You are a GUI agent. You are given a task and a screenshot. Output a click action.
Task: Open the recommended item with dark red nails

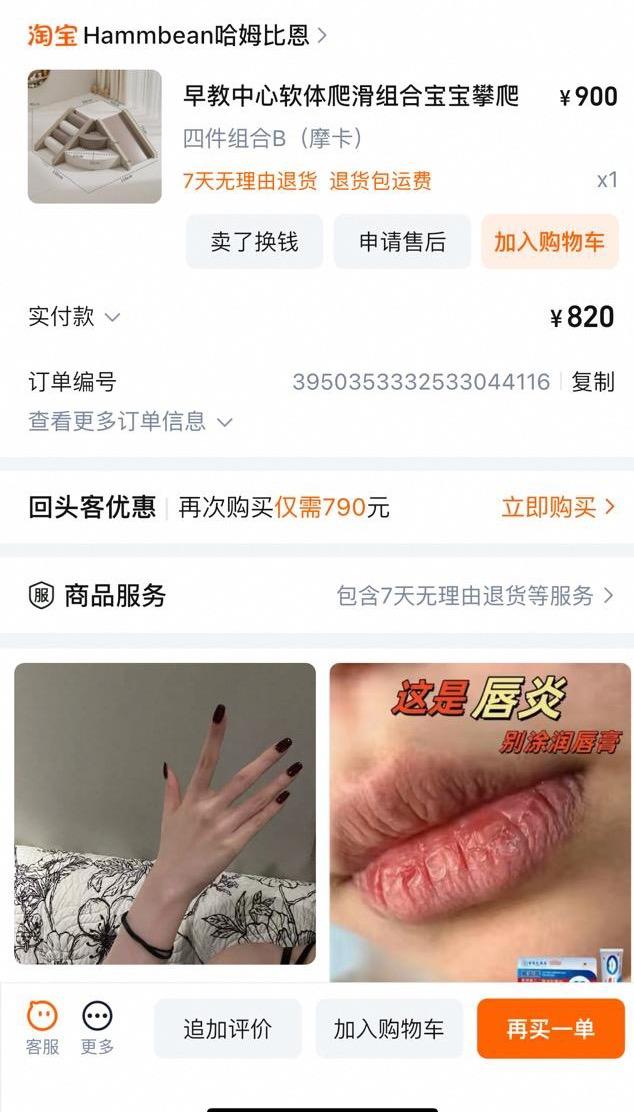point(165,813)
